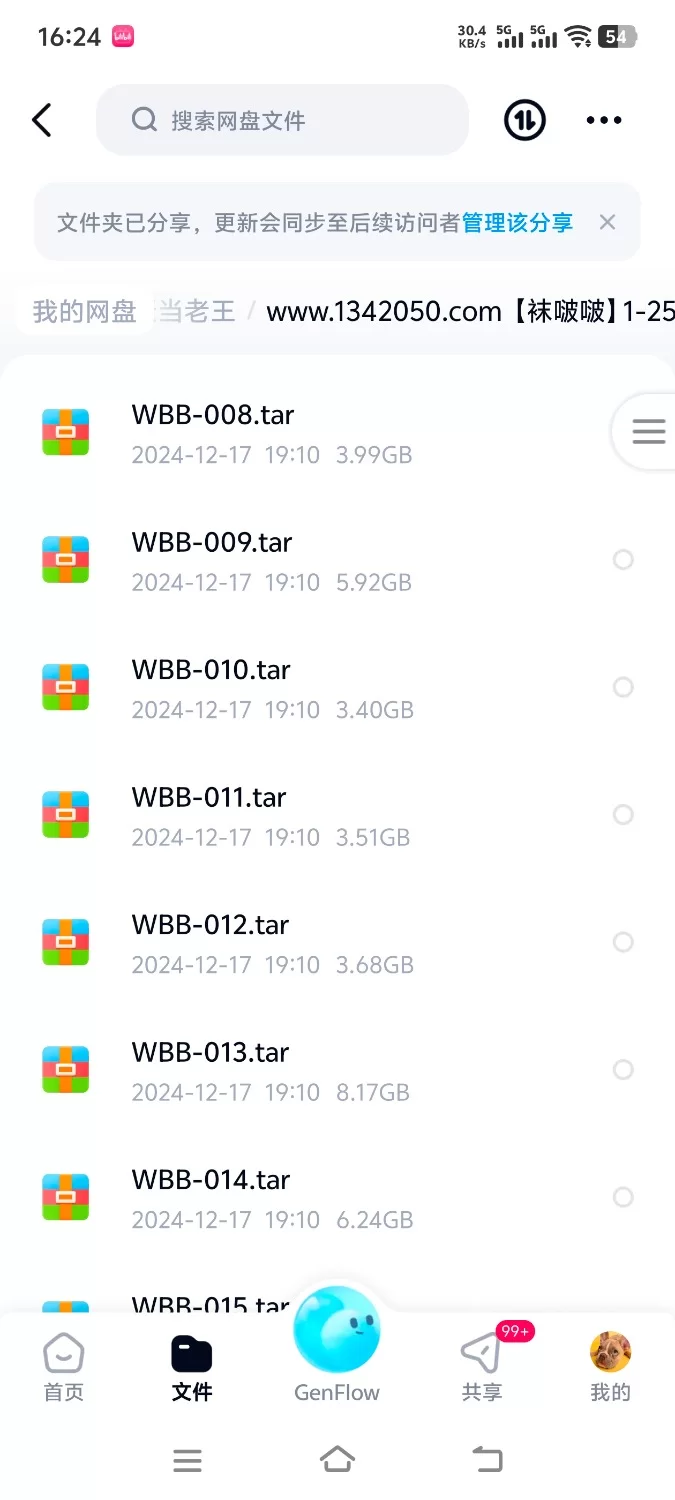The height and width of the screenshot is (1500, 675).
Task: Select the circle next to WBB-013.tar
Action: tap(623, 1070)
